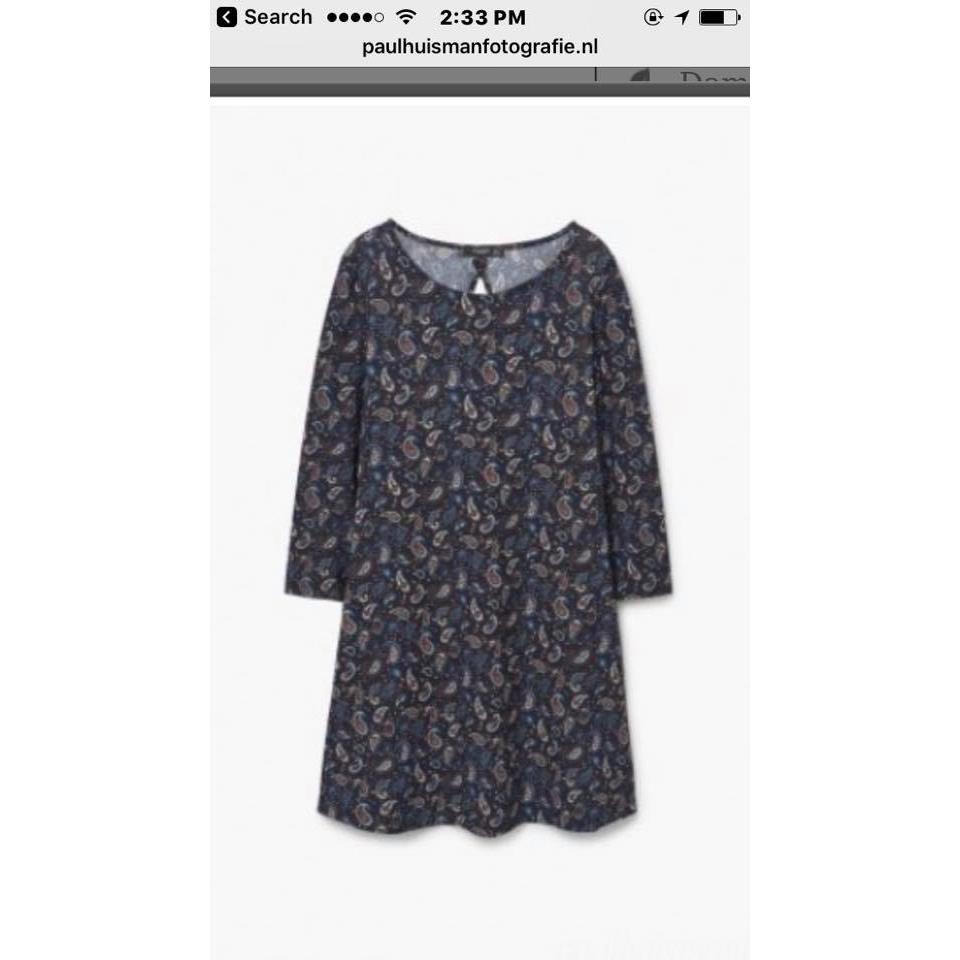Image resolution: width=960 pixels, height=960 pixels.
Task: Open the paisley dress image
Action: click(478, 527)
